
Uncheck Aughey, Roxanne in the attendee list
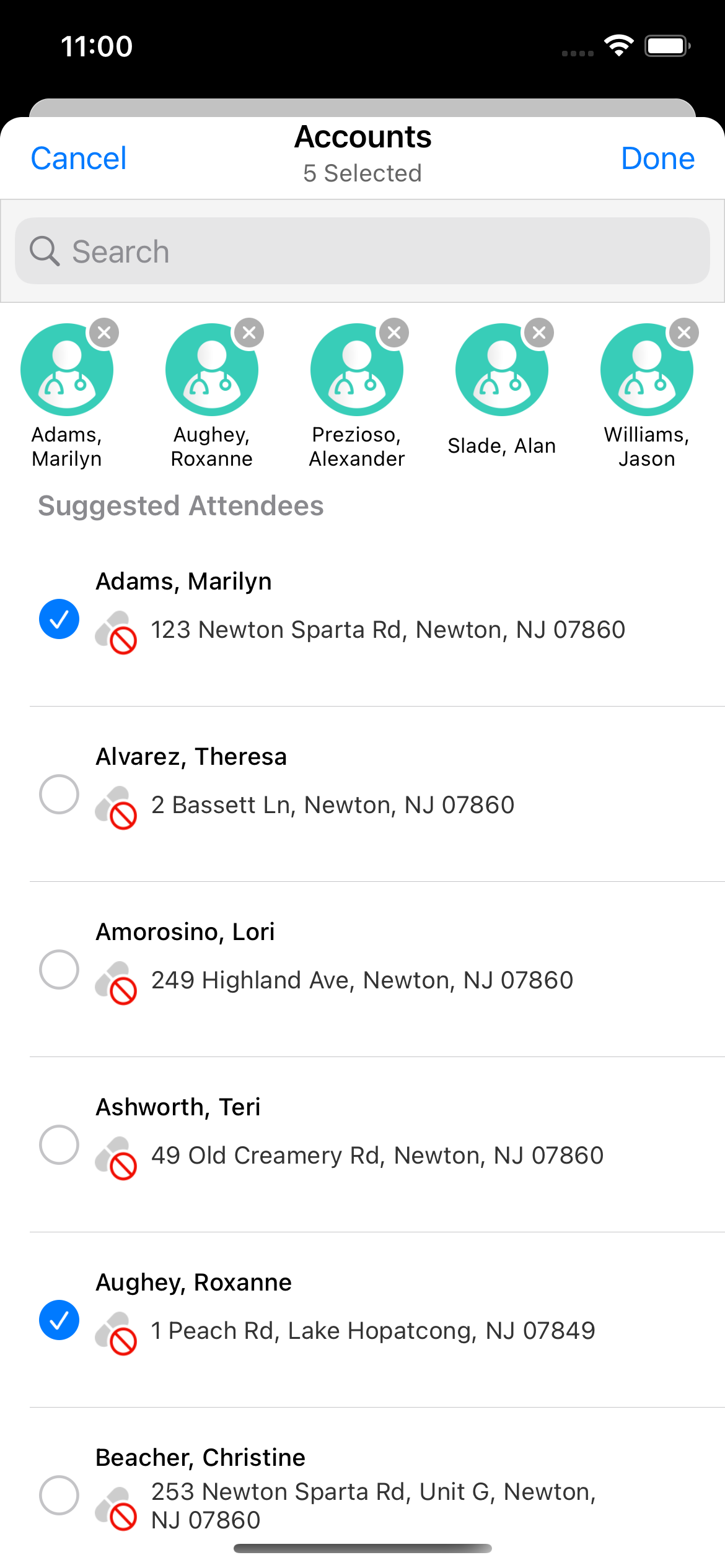[59, 1320]
